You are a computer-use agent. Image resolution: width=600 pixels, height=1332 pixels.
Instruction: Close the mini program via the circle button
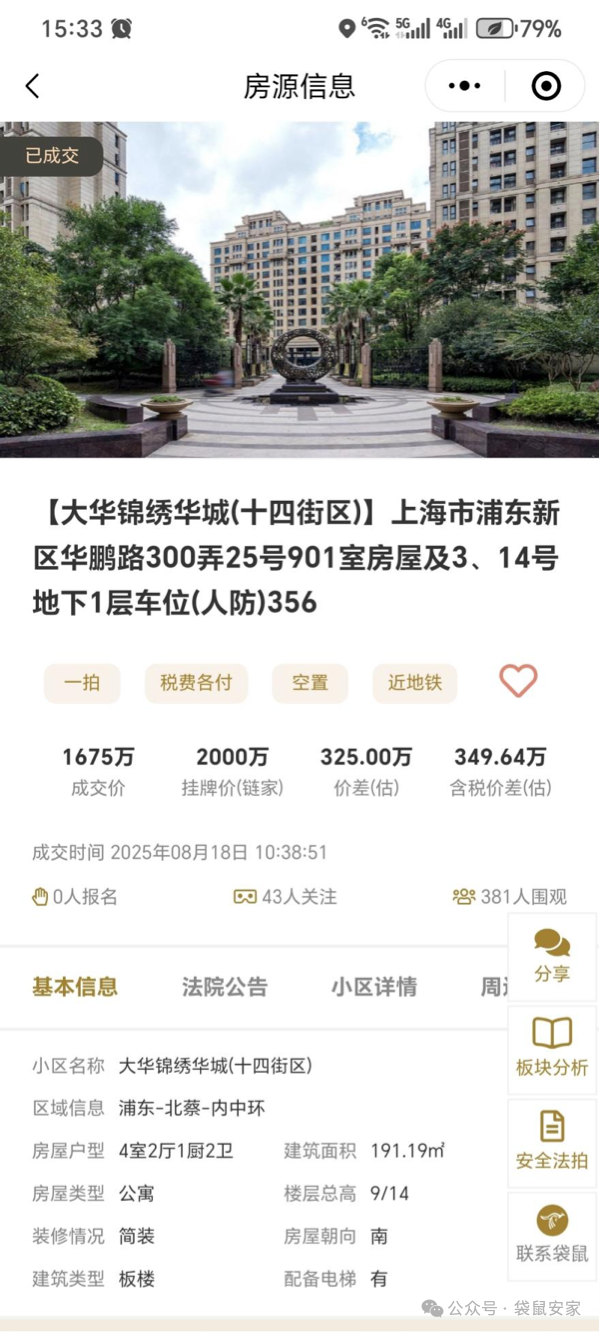[x=546, y=86]
